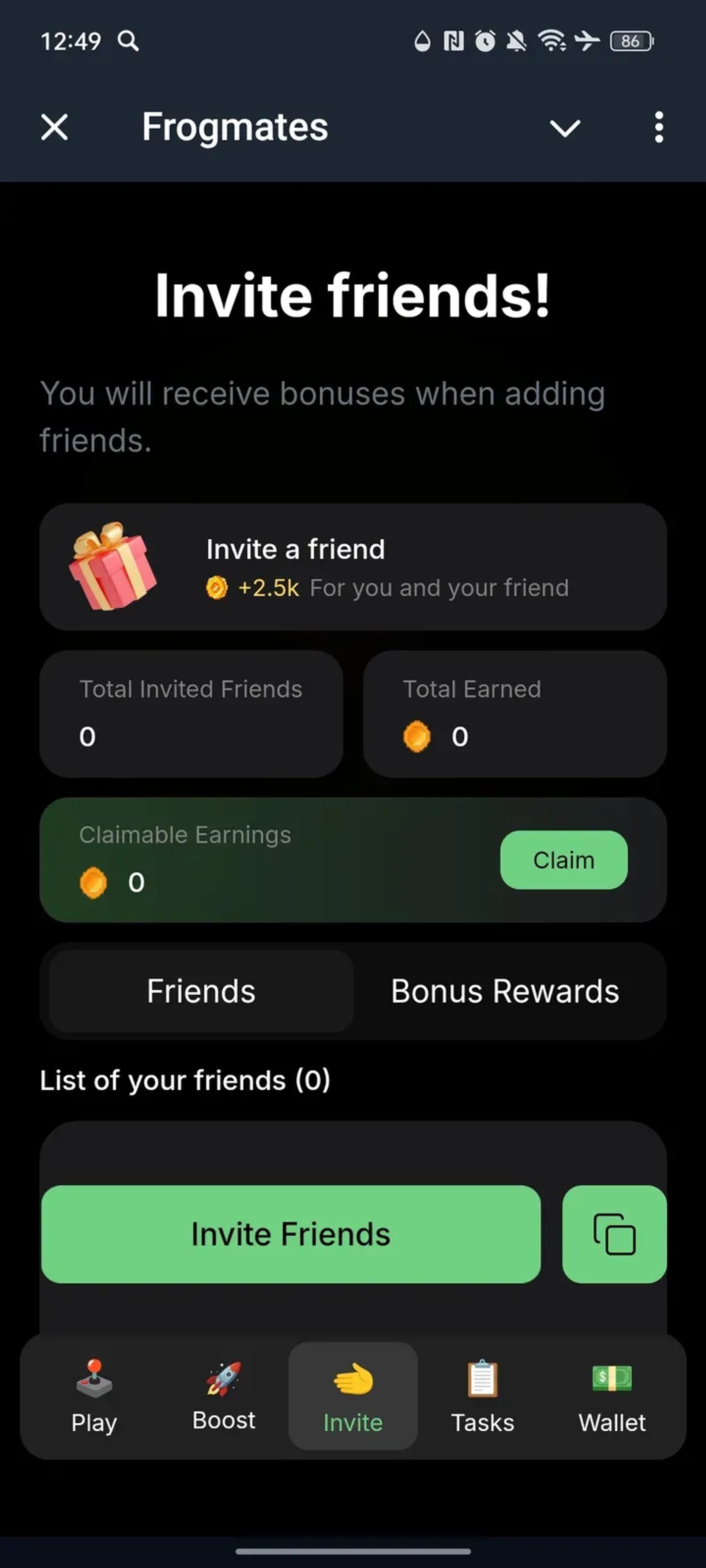This screenshot has width=706, height=1568.
Task: Close the Frogmates mini app
Action: click(x=53, y=127)
